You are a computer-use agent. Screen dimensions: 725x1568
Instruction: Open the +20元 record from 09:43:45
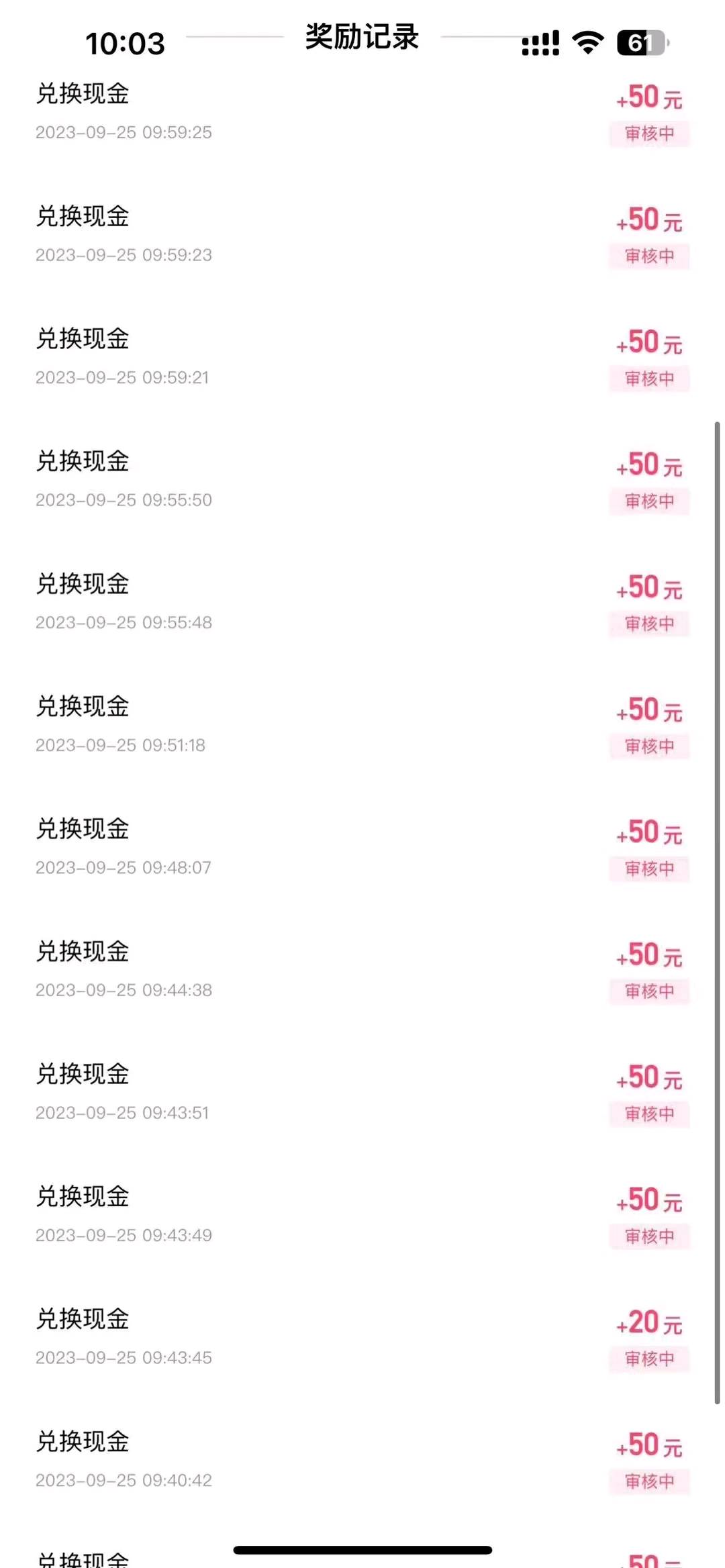coord(362,1338)
